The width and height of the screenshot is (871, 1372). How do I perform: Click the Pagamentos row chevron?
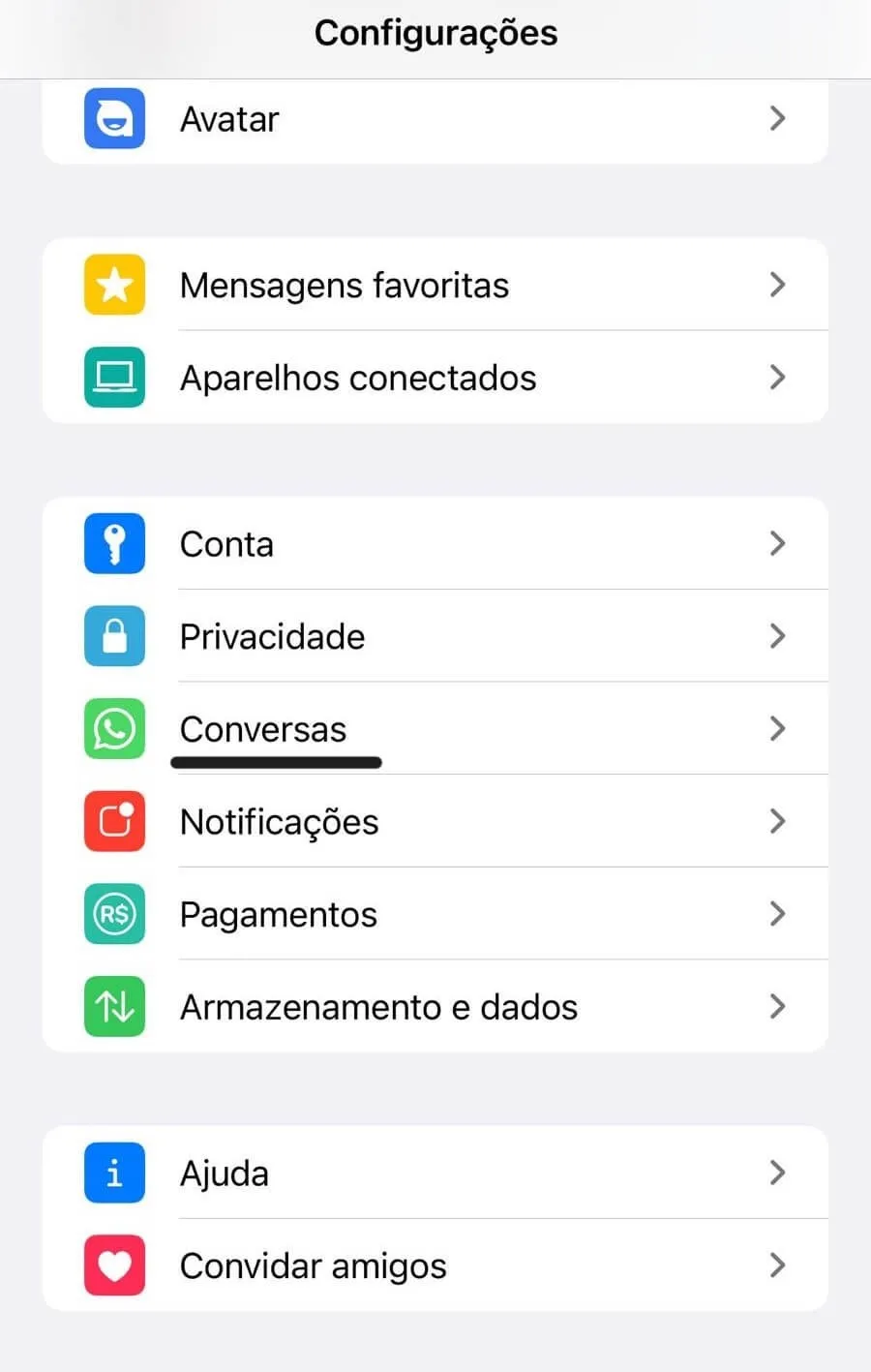(x=777, y=913)
